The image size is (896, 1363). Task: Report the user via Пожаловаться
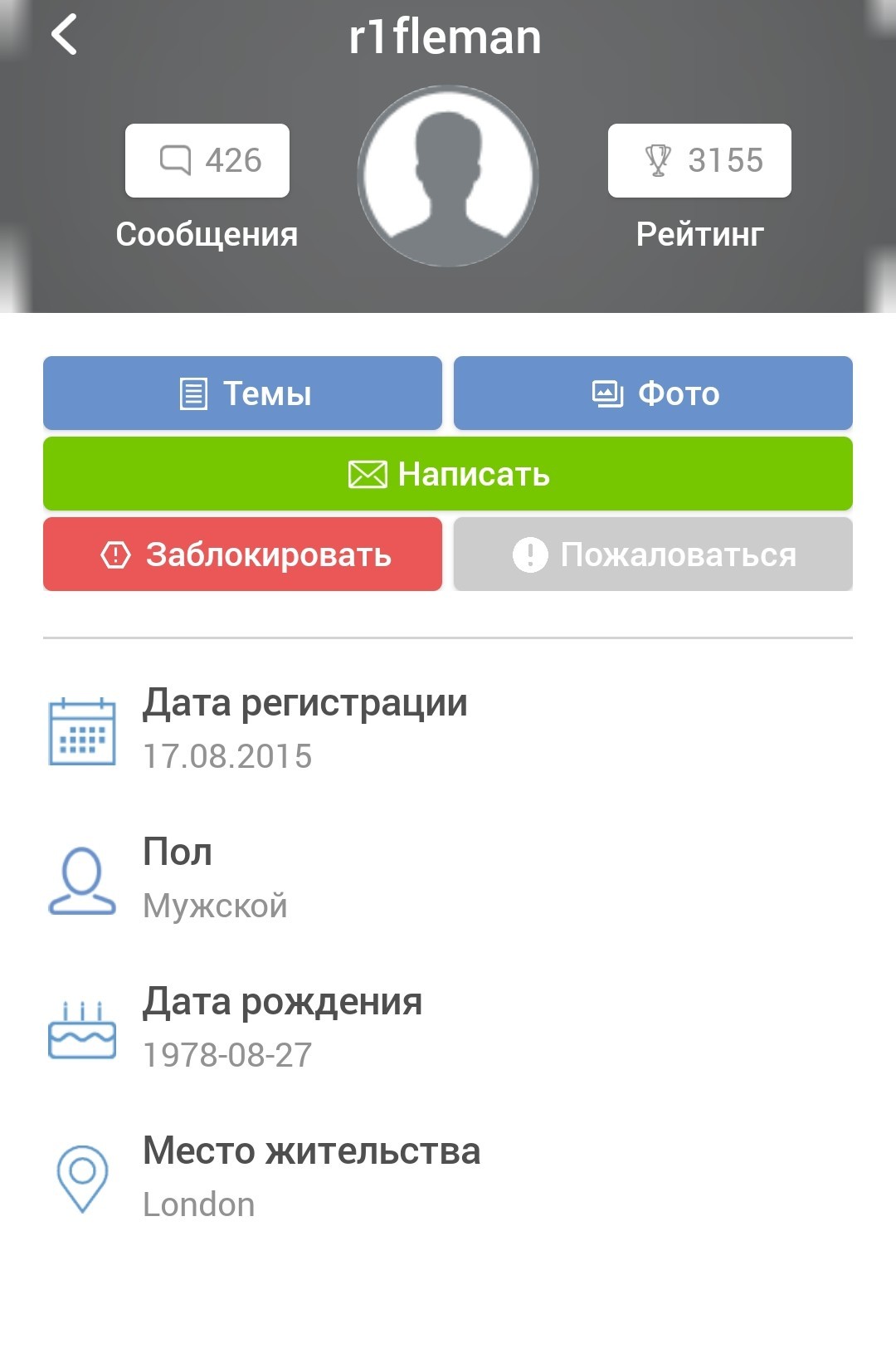coord(653,554)
